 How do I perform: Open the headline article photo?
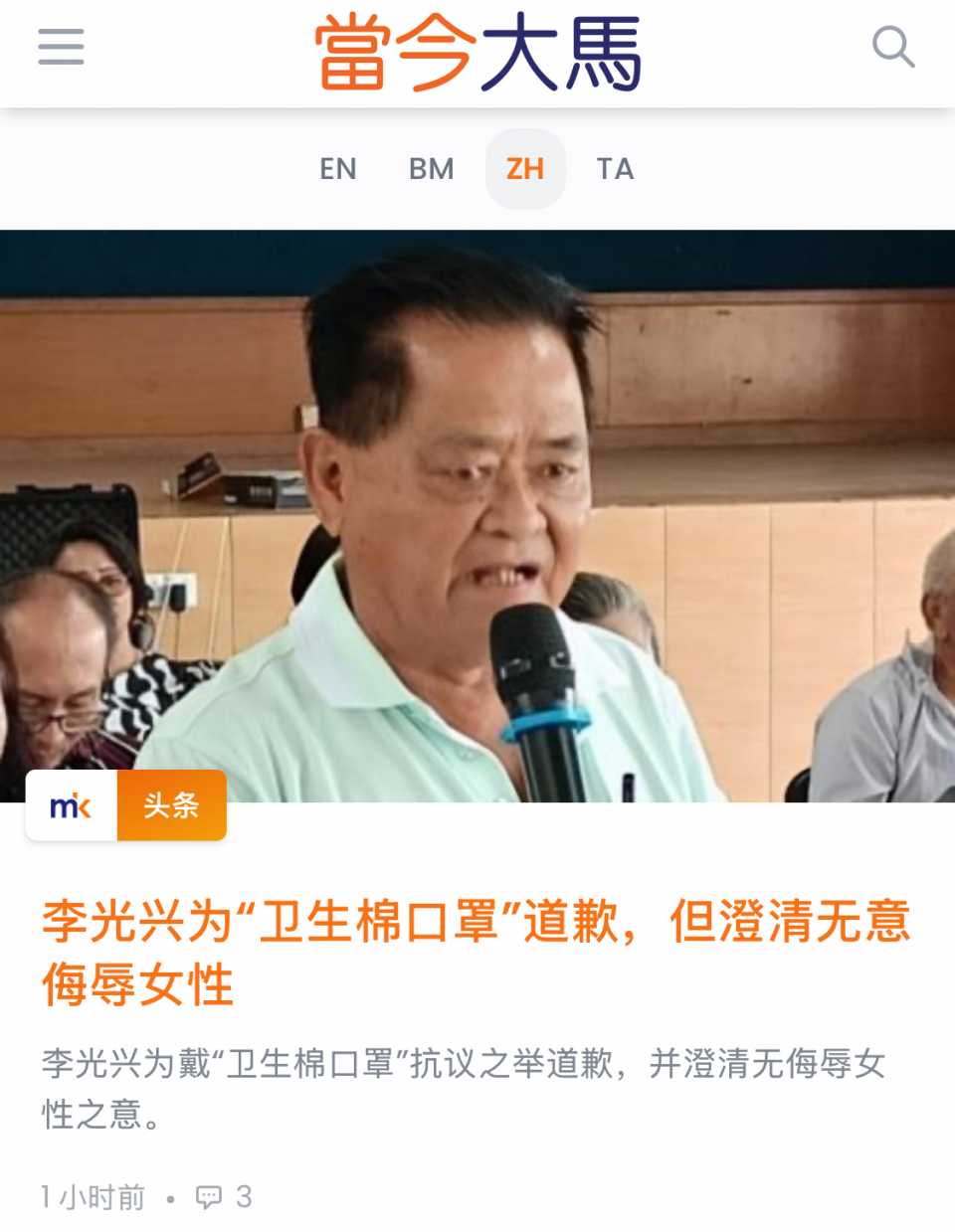(477, 515)
